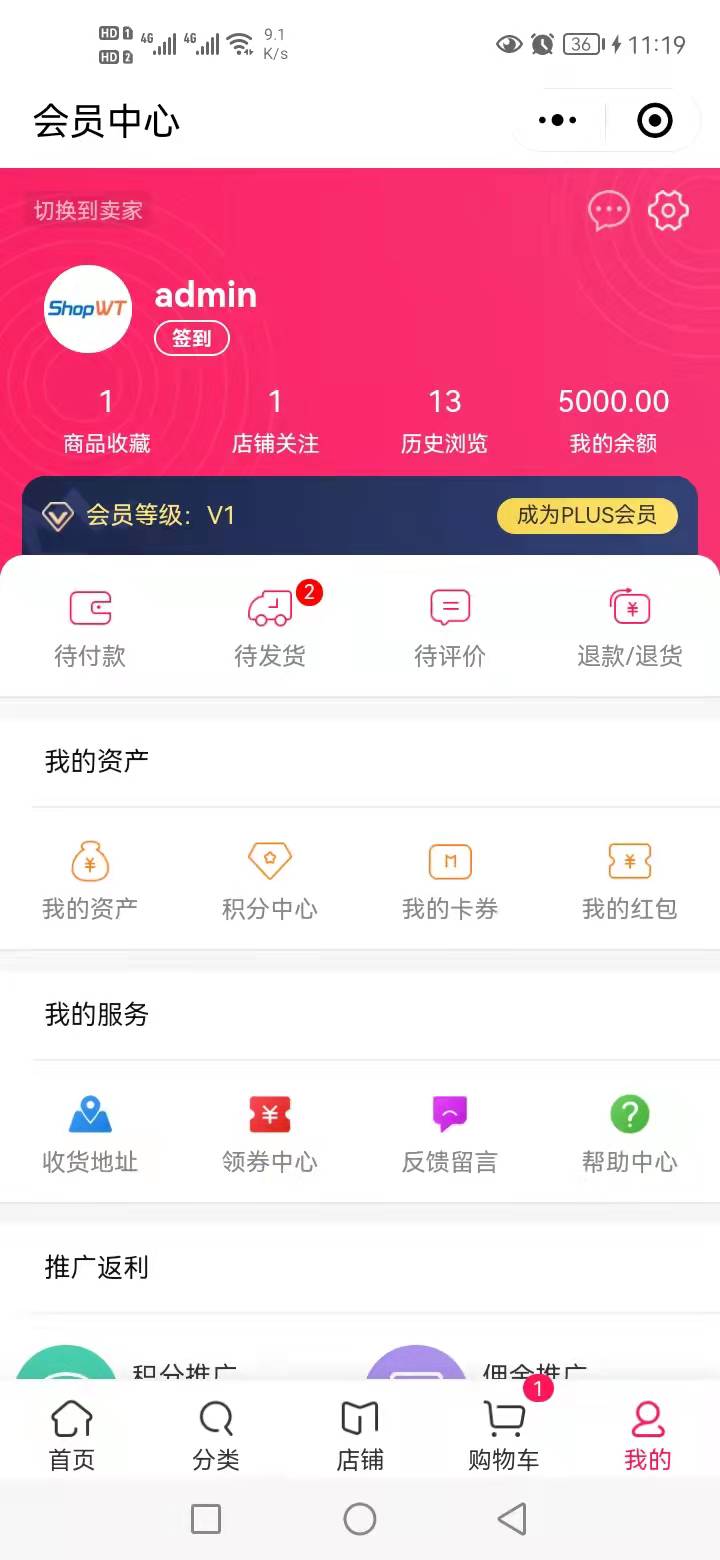
Task: Open 退款/退货 section
Action: (x=630, y=628)
